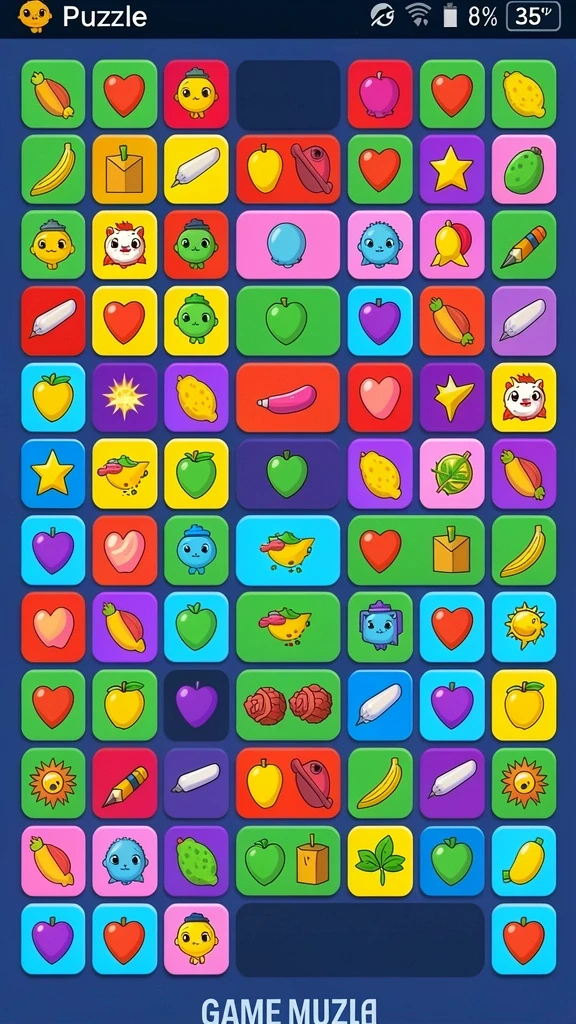
Task: Tap the orange box tile
Action: 124,169
